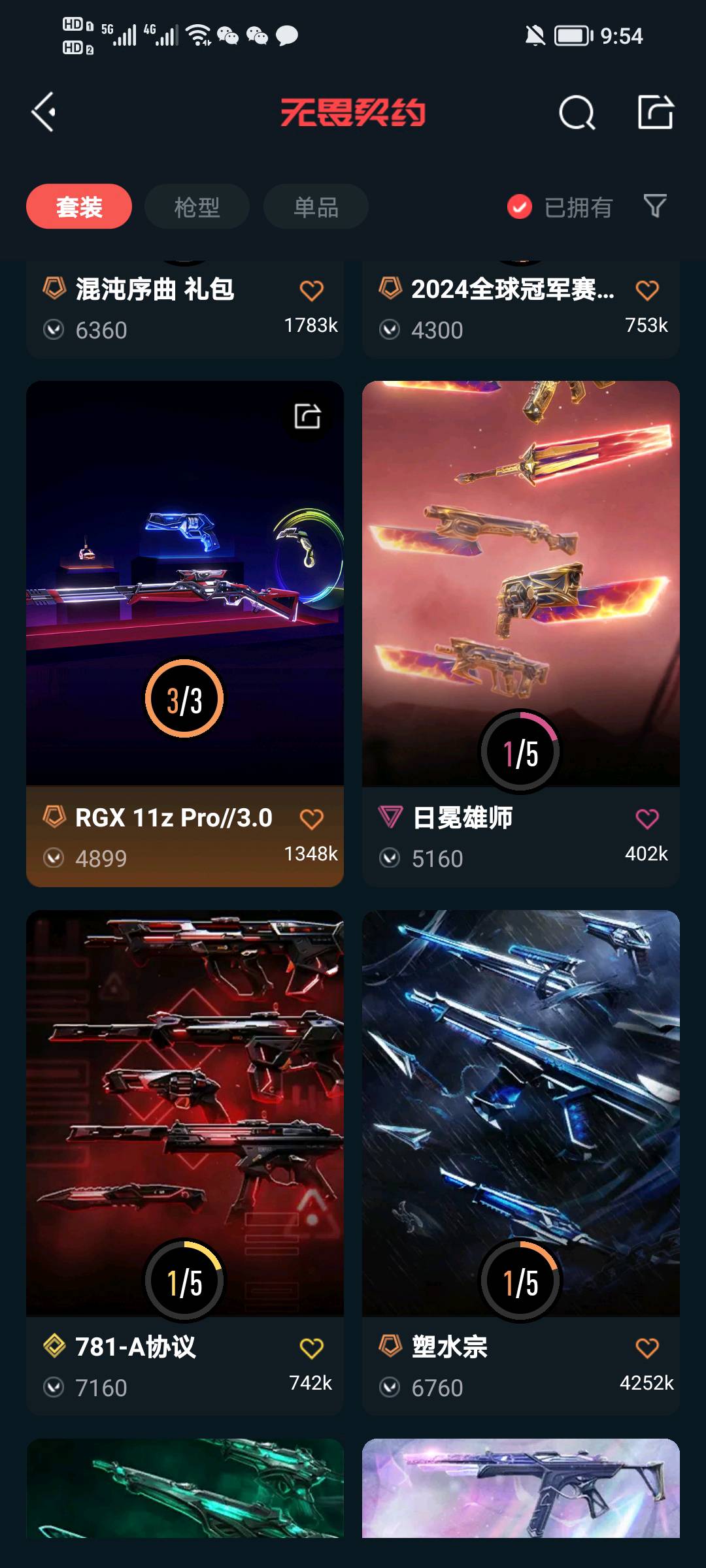Open the 塑水宗 bundle card

520,1111
